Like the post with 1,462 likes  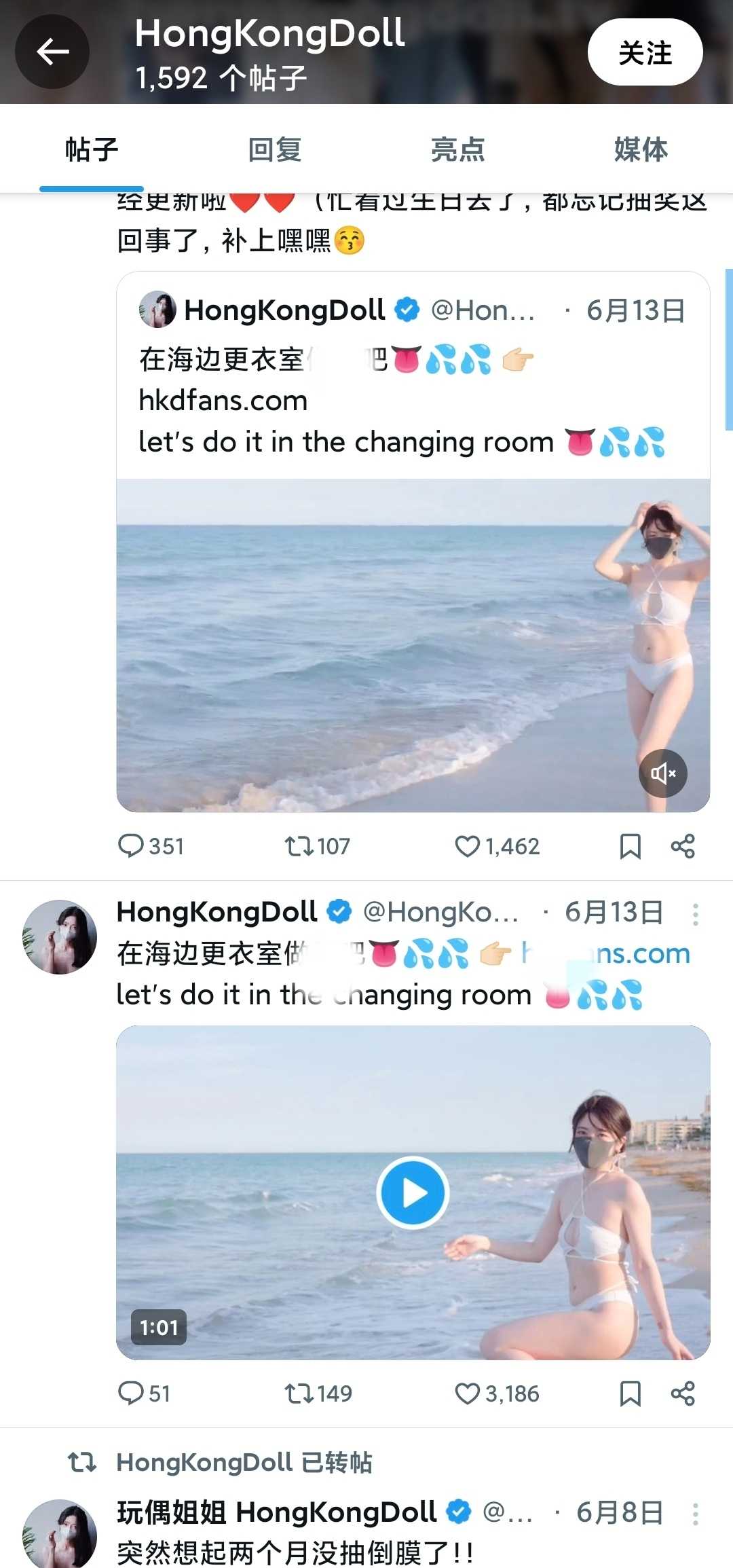pyautogui.click(x=467, y=846)
